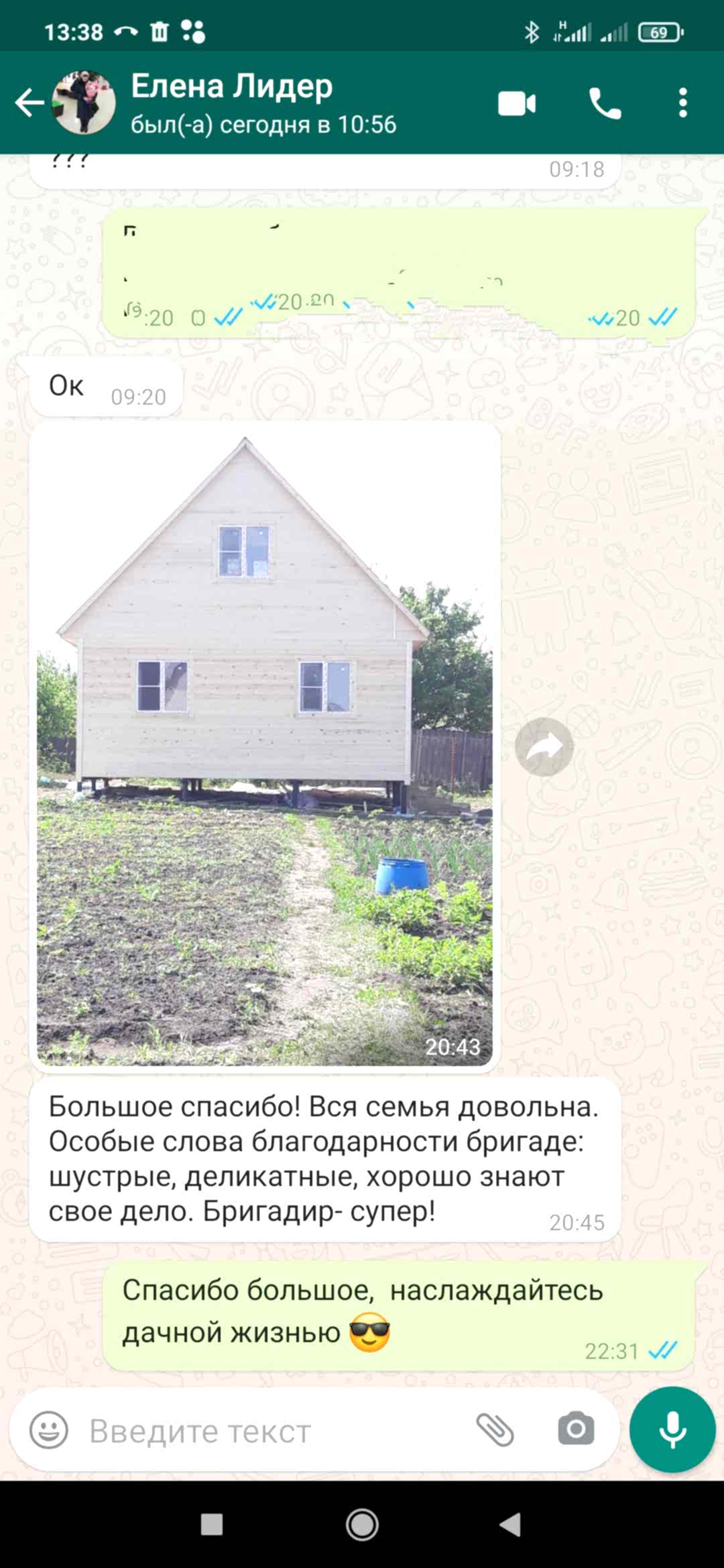Tap the system back triangle
This screenshot has height=1568, width=724.
[x=511, y=1524]
